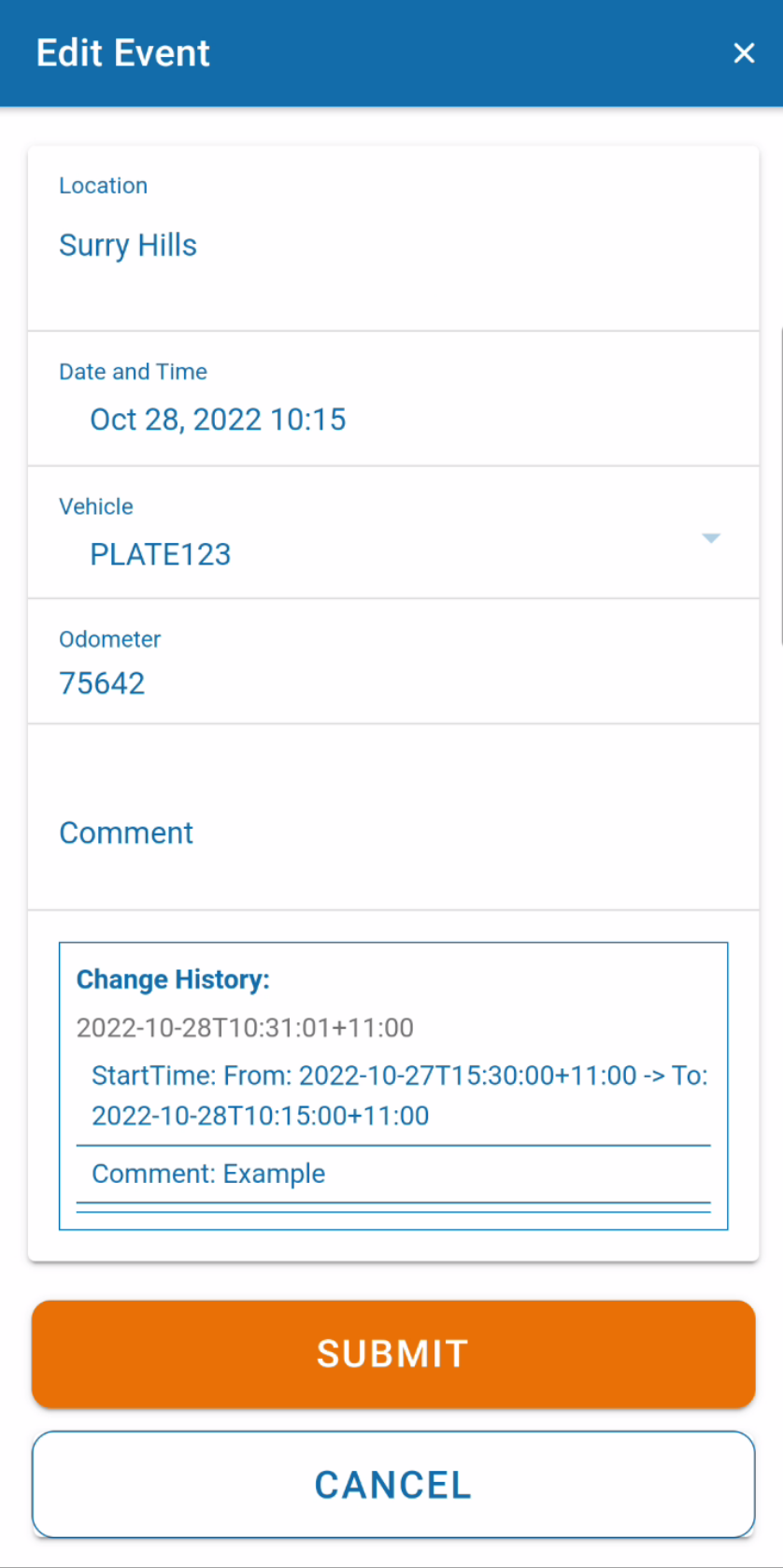The image size is (783, 1568).
Task: Edit the Location field Surry Hills
Action: [x=392, y=246]
